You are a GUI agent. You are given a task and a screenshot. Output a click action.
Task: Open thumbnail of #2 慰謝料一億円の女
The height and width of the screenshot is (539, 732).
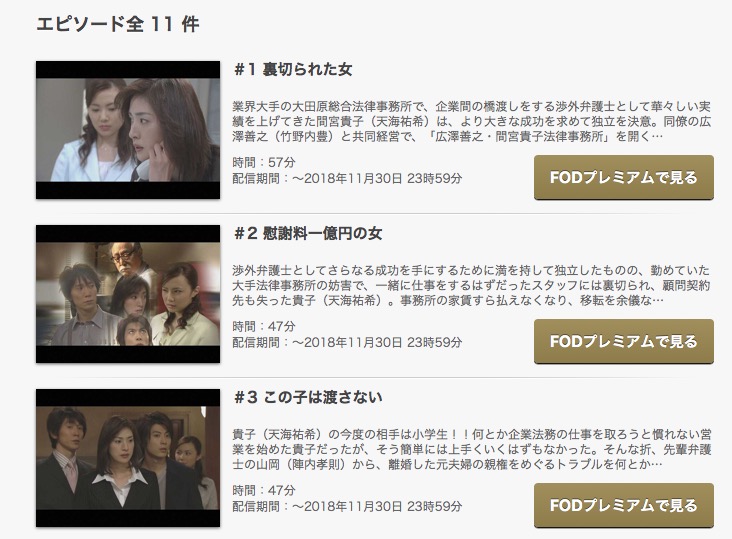tap(127, 294)
